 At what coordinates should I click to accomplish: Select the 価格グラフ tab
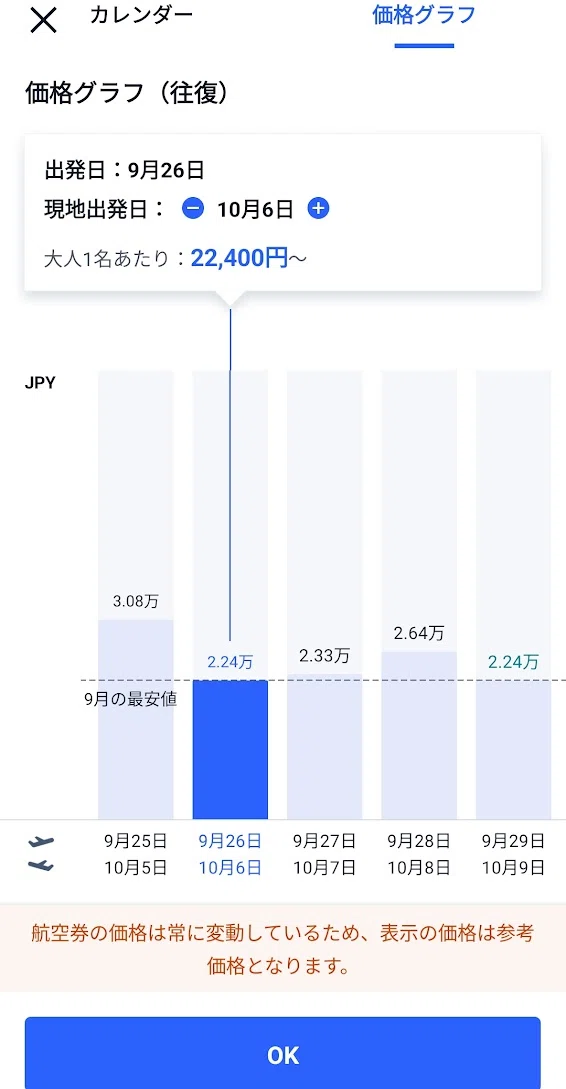click(424, 15)
